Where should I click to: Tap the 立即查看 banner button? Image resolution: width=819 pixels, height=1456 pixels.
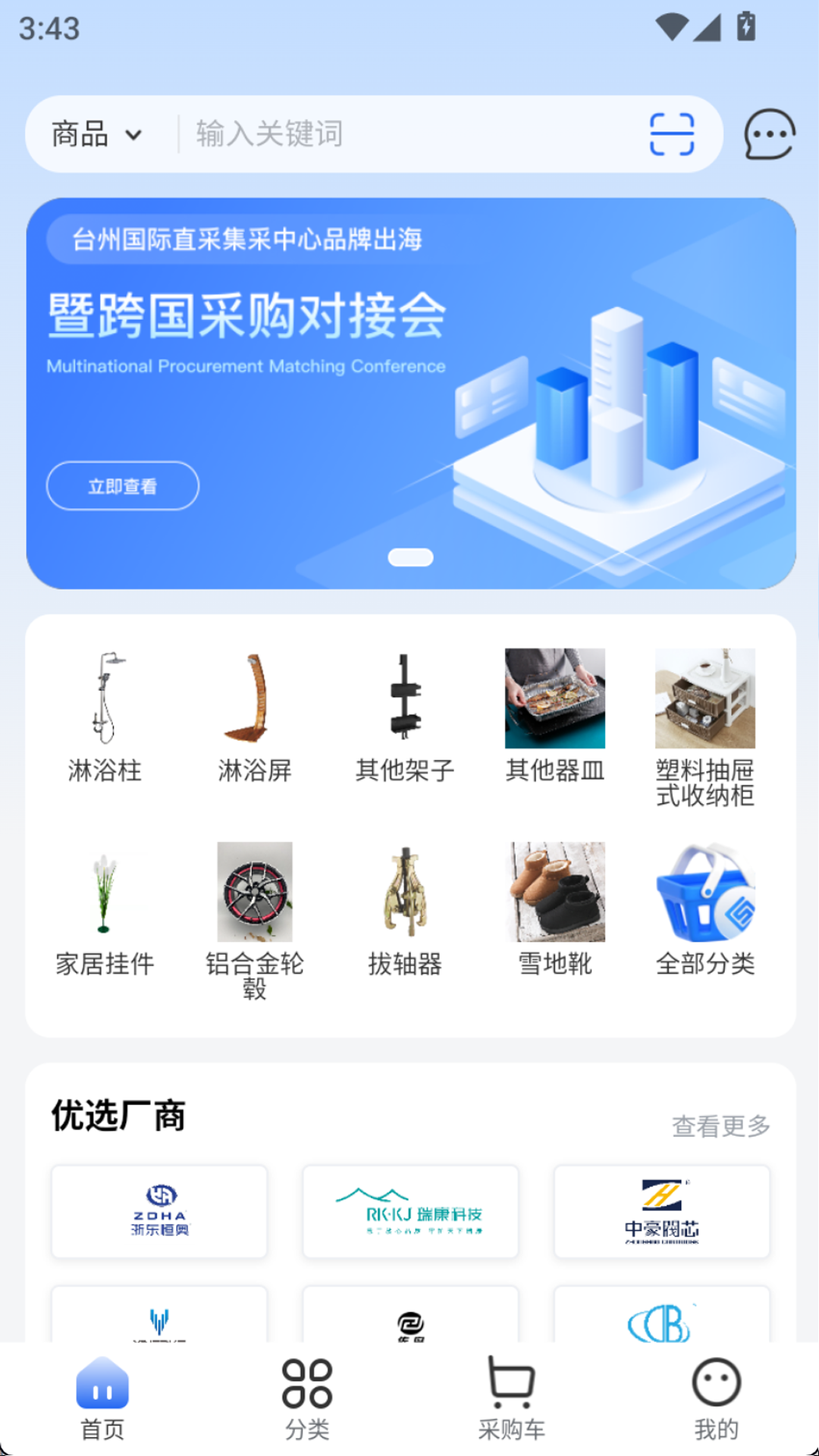(x=123, y=486)
